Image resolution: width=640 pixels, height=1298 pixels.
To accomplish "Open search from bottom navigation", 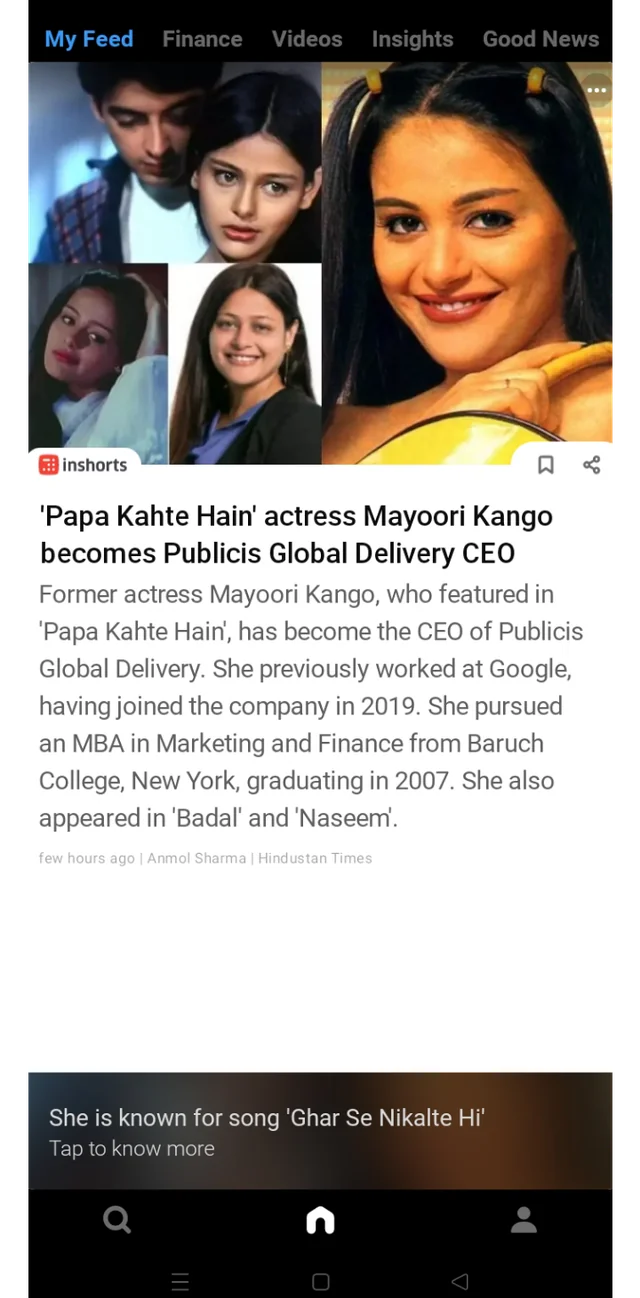I will coord(117,1220).
